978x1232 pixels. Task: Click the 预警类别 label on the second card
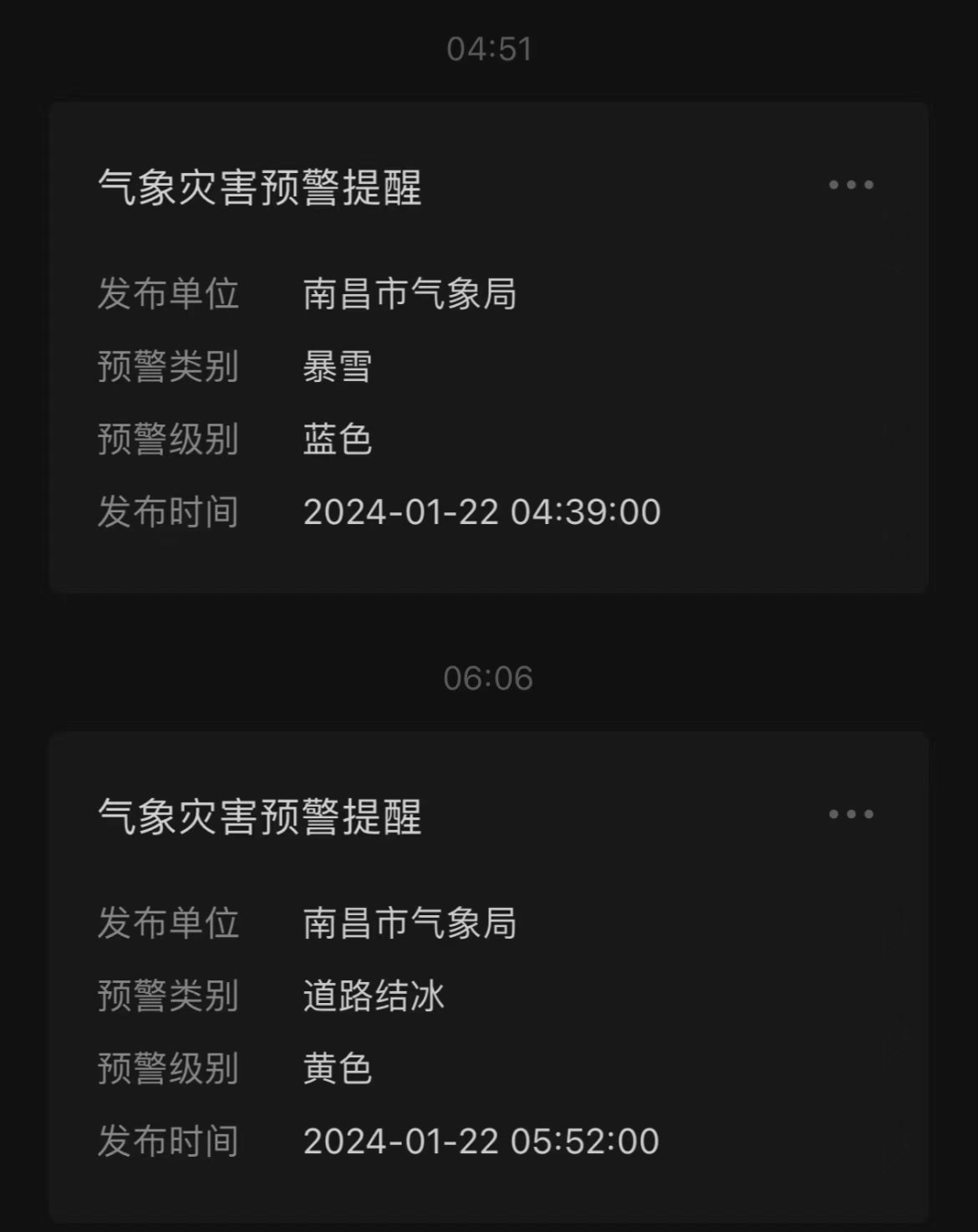[x=169, y=996]
